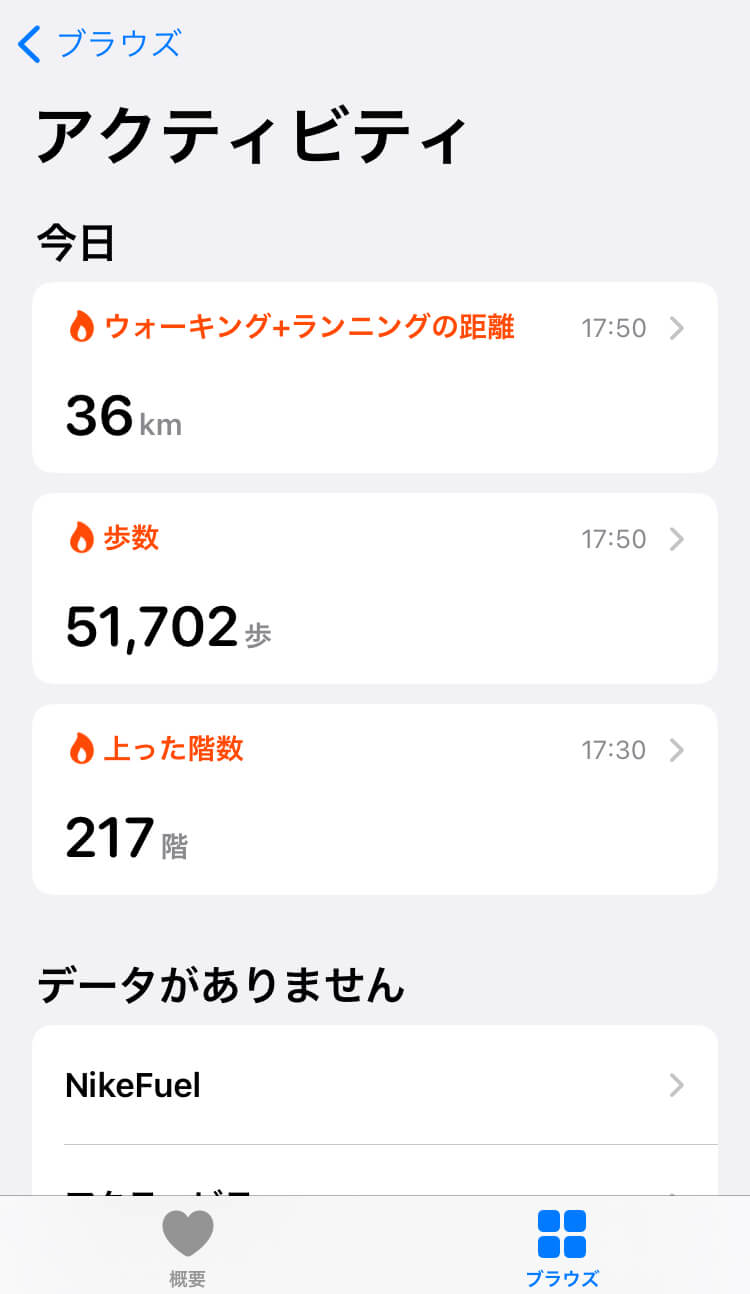Open the 上った階数 card
Image resolution: width=750 pixels, height=1294 pixels.
pyautogui.click(x=374, y=799)
